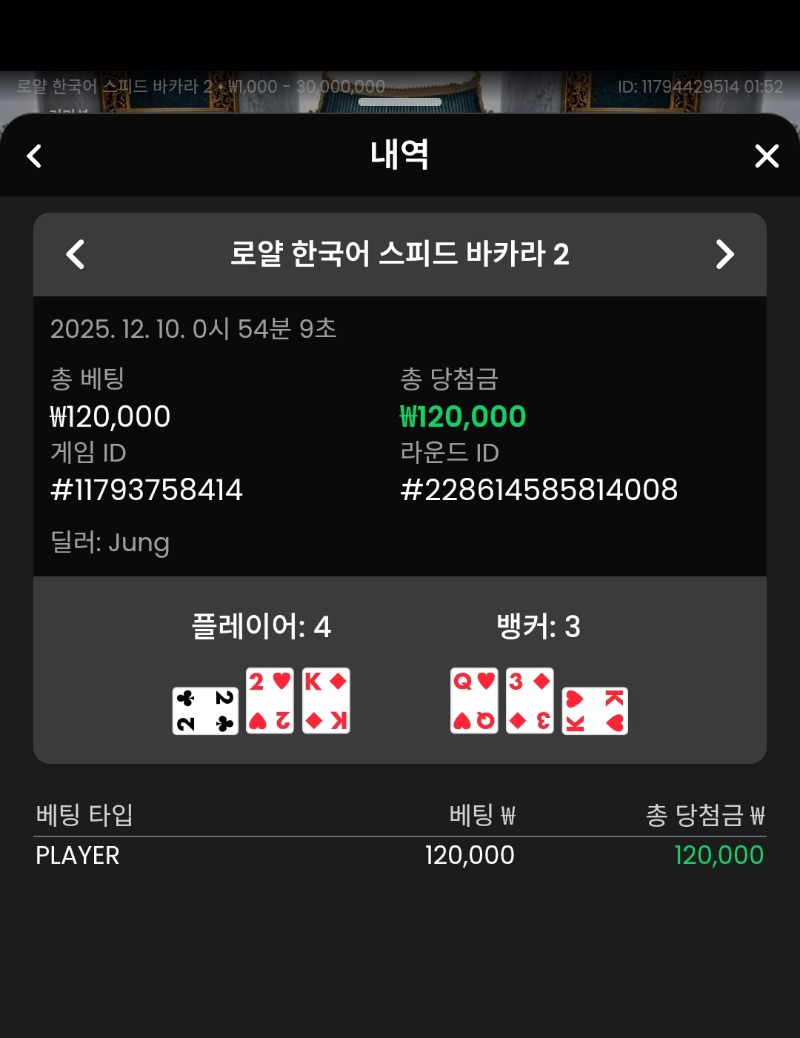Select the 2 of hearts player card
Image resolution: width=800 pixels, height=1038 pixels.
tap(270, 700)
